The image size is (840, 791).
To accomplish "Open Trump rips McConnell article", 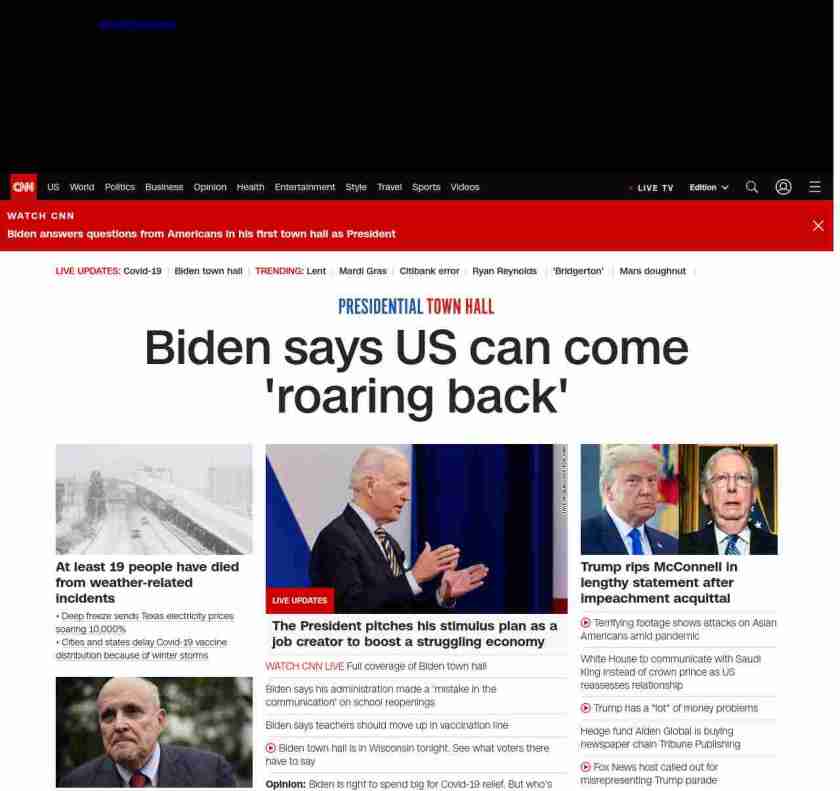I will [658, 582].
